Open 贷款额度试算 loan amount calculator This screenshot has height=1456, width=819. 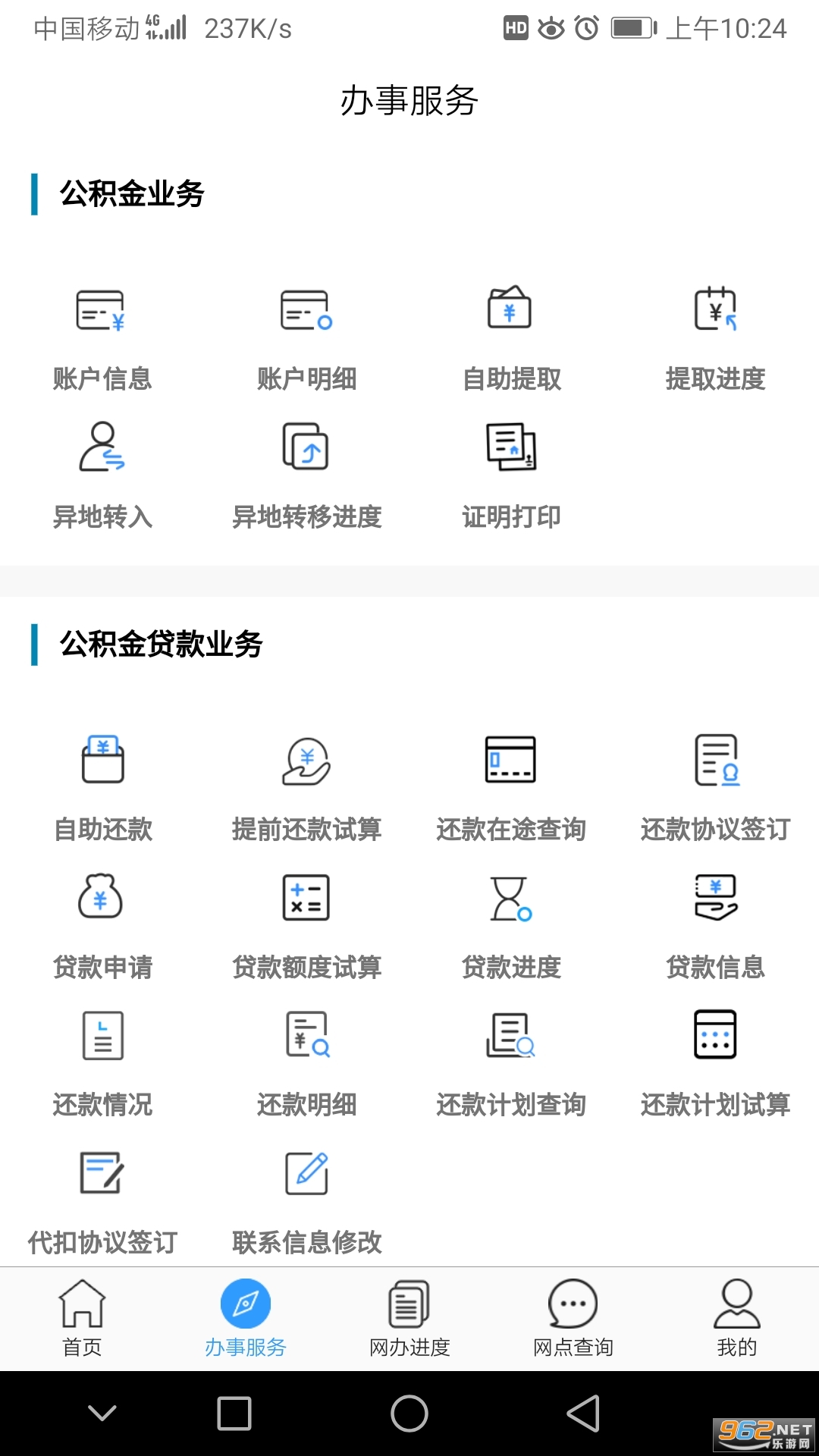pos(306,926)
